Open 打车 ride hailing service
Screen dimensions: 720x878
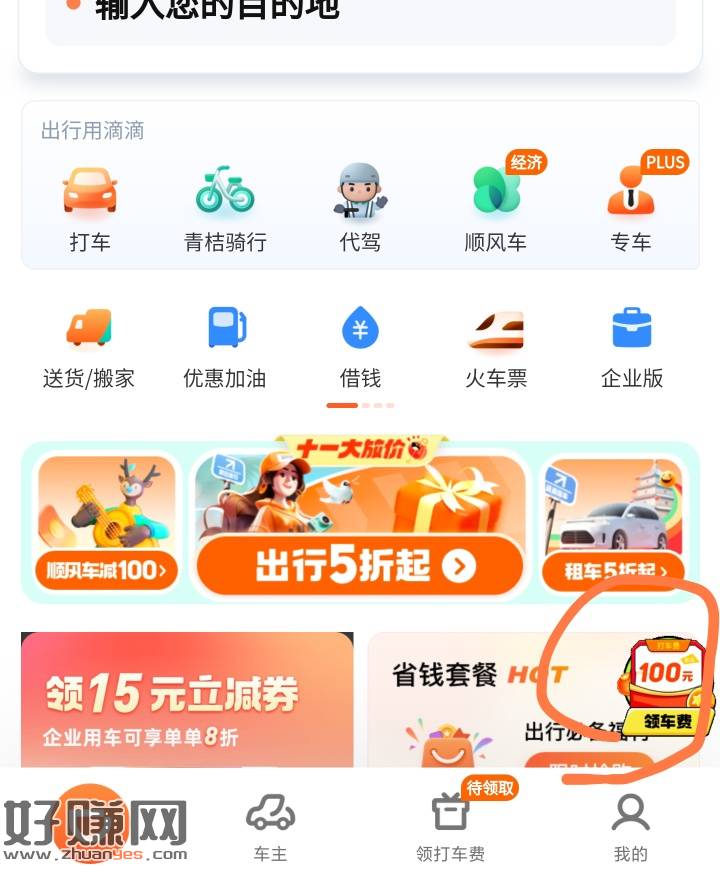point(90,205)
